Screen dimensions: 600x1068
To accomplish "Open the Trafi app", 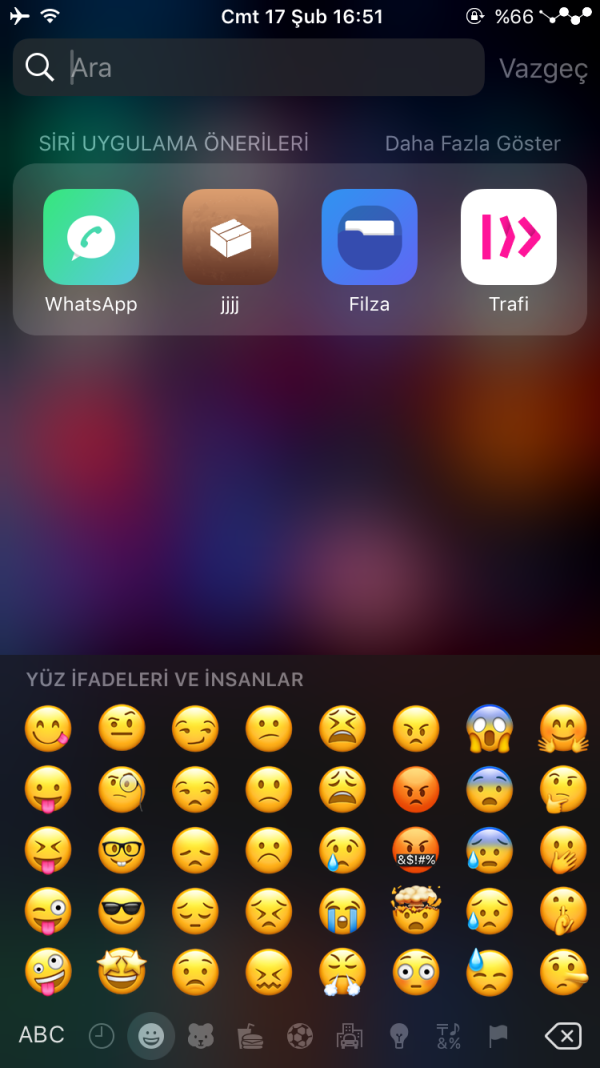I will [508, 238].
